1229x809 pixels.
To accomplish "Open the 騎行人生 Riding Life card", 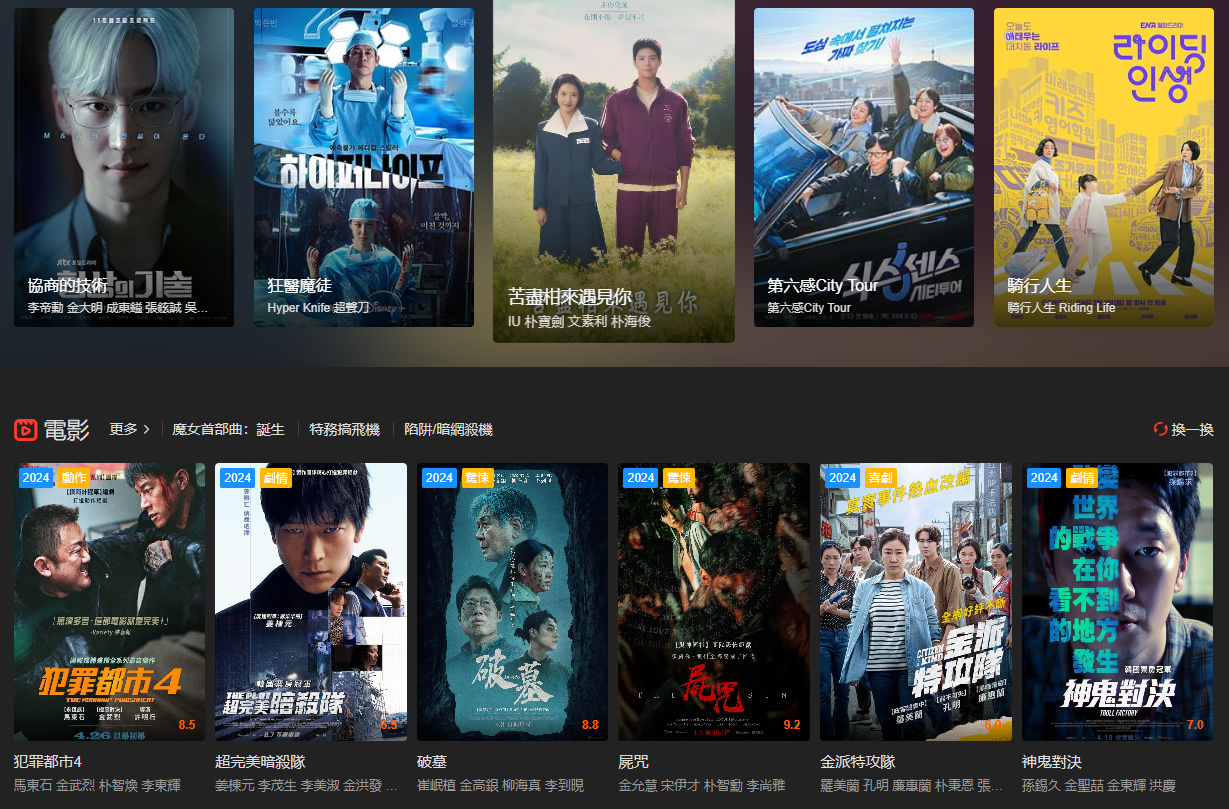I will (1103, 167).
